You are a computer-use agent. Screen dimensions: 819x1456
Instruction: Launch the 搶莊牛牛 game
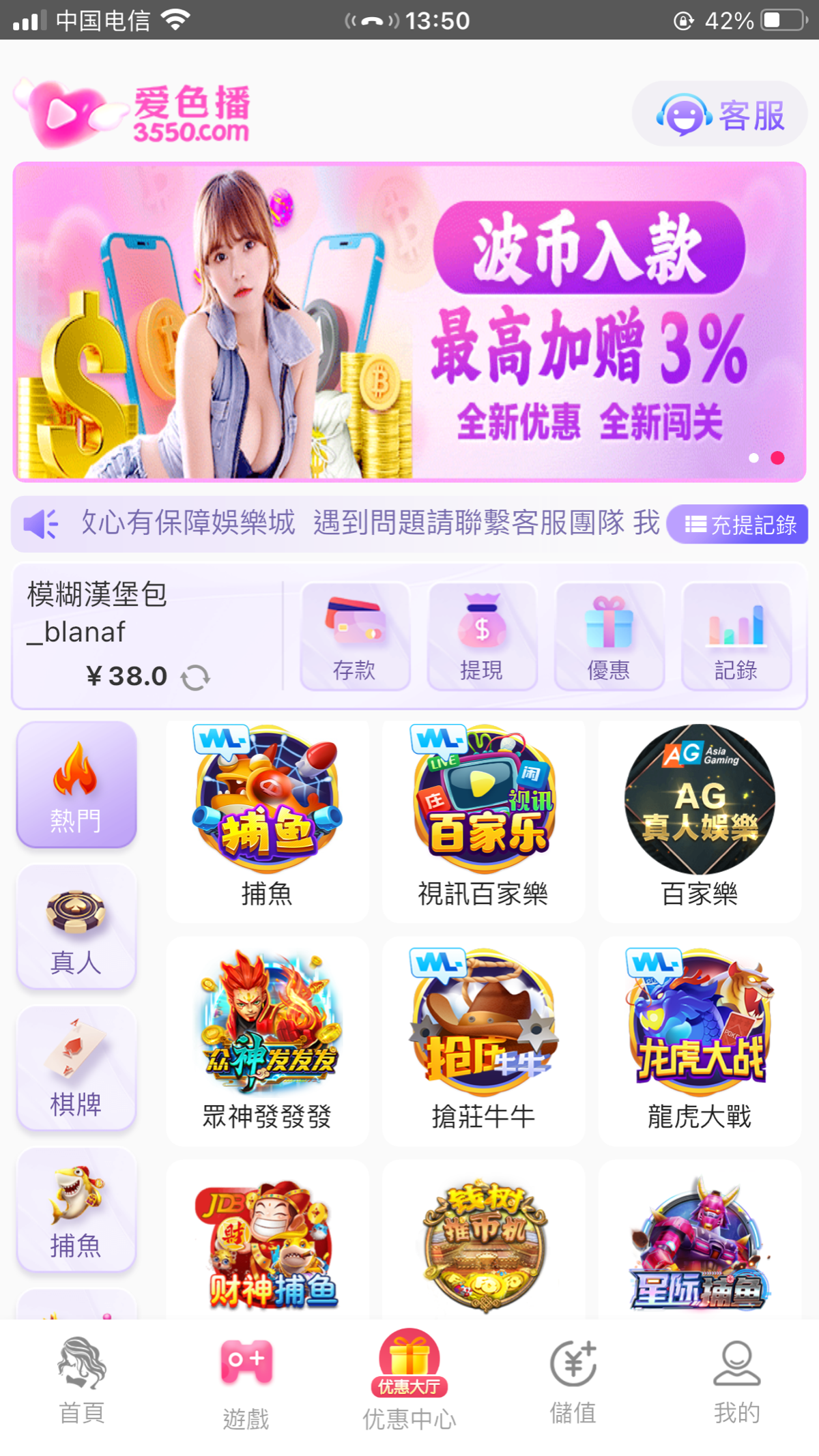point(483,1040)
